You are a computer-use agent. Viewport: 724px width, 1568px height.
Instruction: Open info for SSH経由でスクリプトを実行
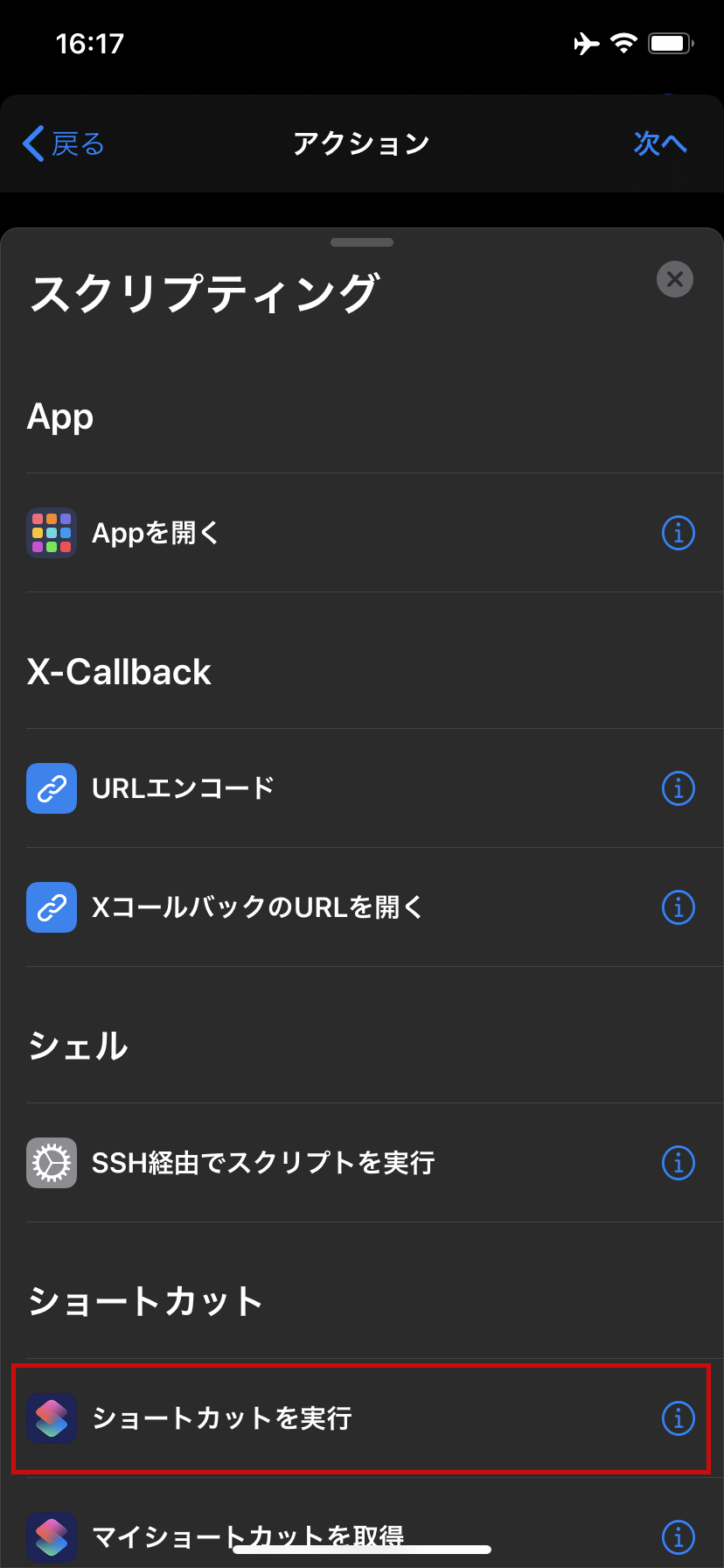(679, 1163)
